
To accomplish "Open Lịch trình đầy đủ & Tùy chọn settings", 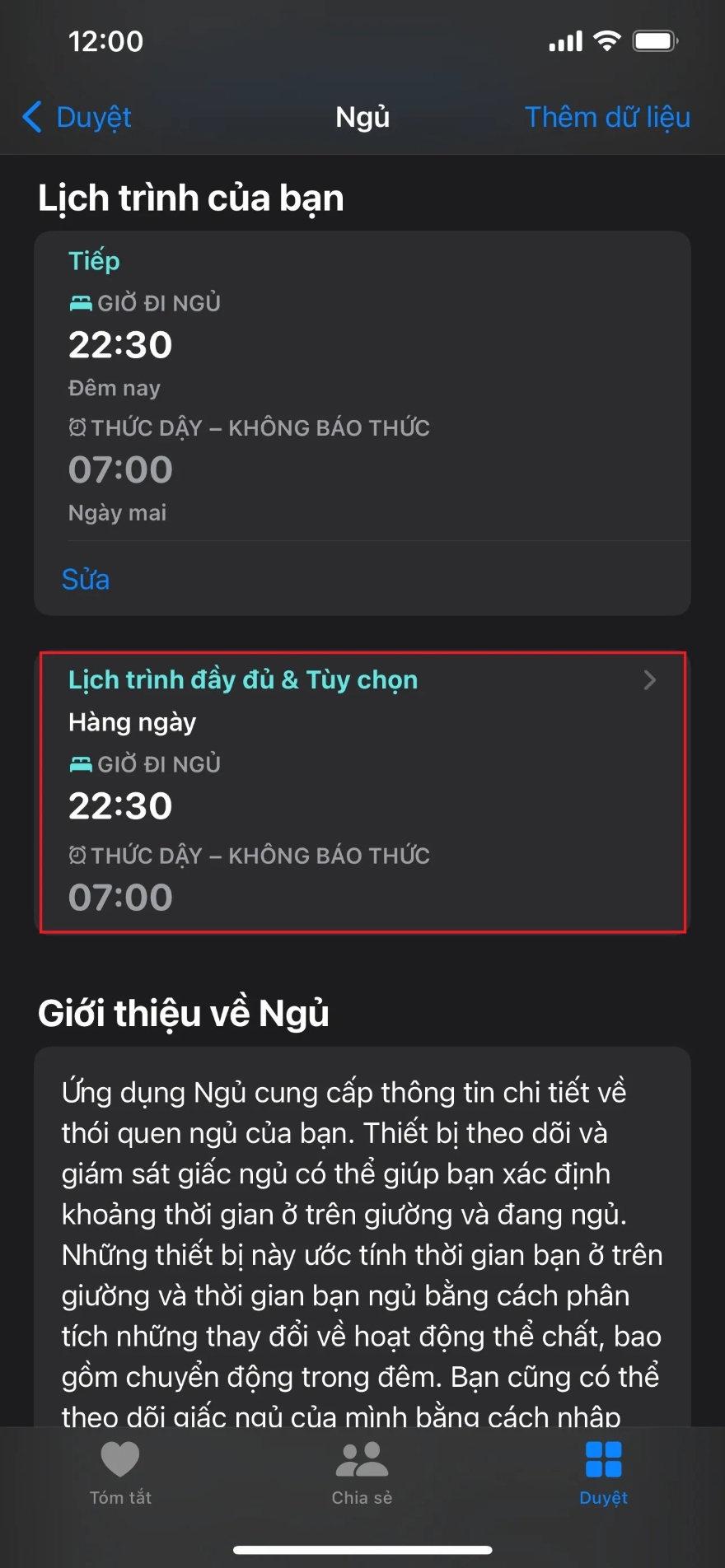I will pyautogui.click(x=243, y=679).
